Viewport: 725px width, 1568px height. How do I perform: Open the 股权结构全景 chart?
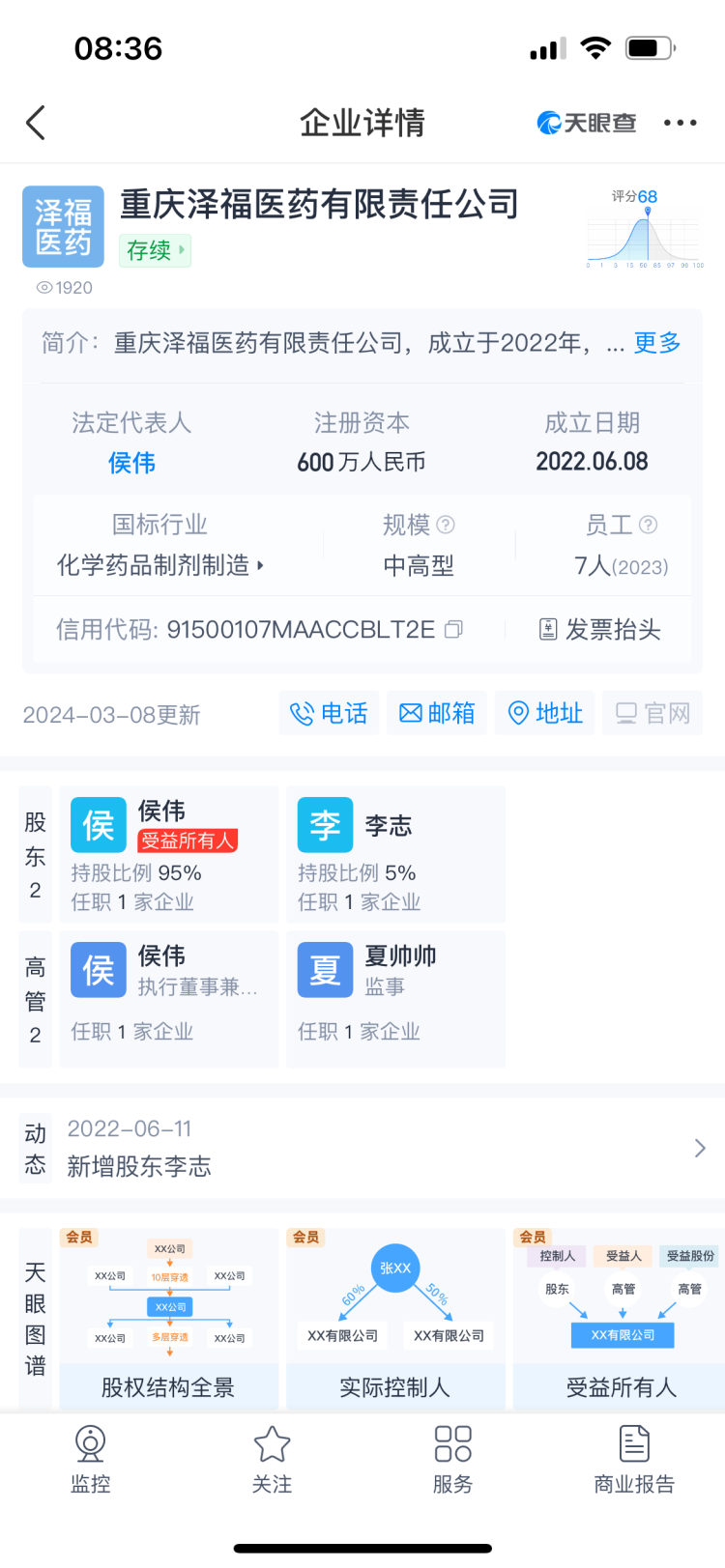(x=169, y=1319)
